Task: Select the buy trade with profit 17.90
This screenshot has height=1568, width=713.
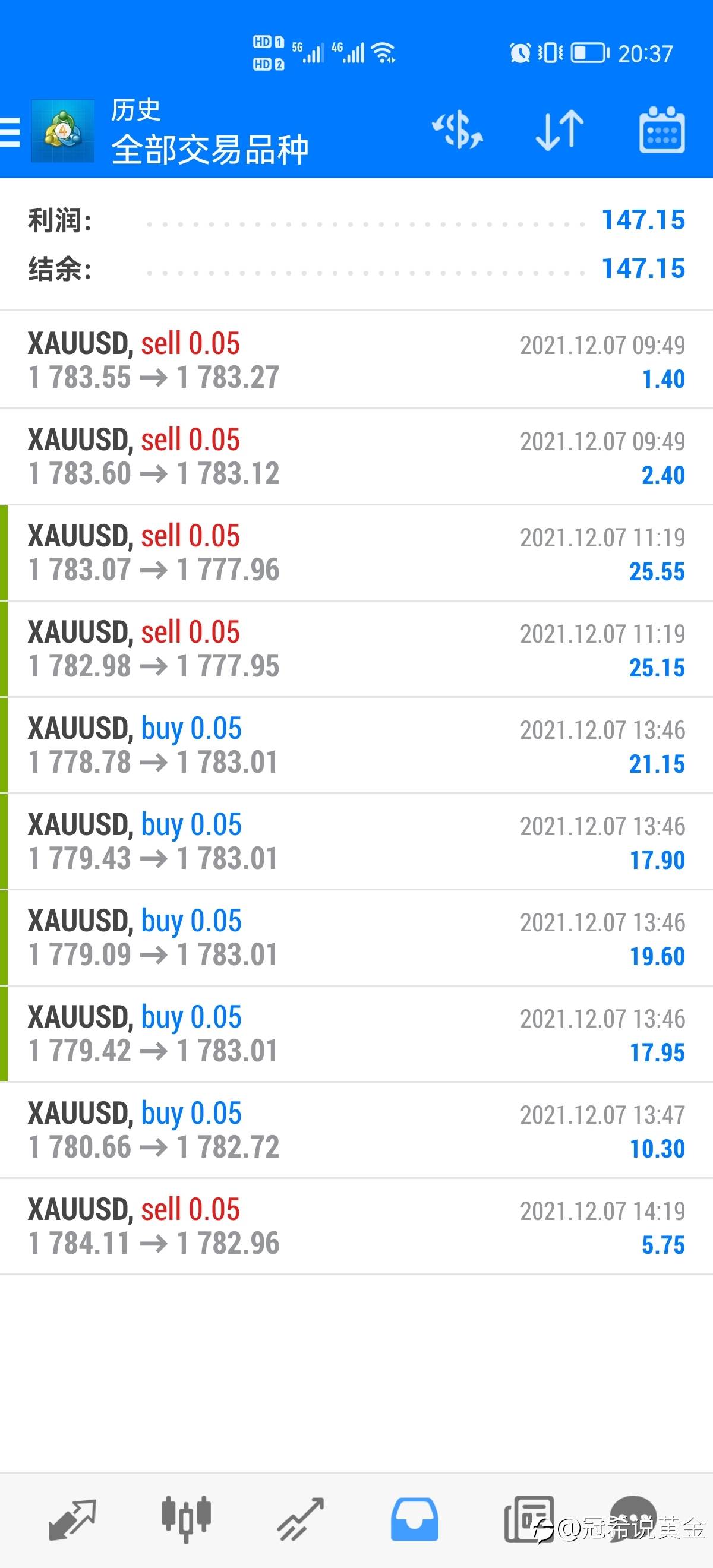Action: (356, 840)
